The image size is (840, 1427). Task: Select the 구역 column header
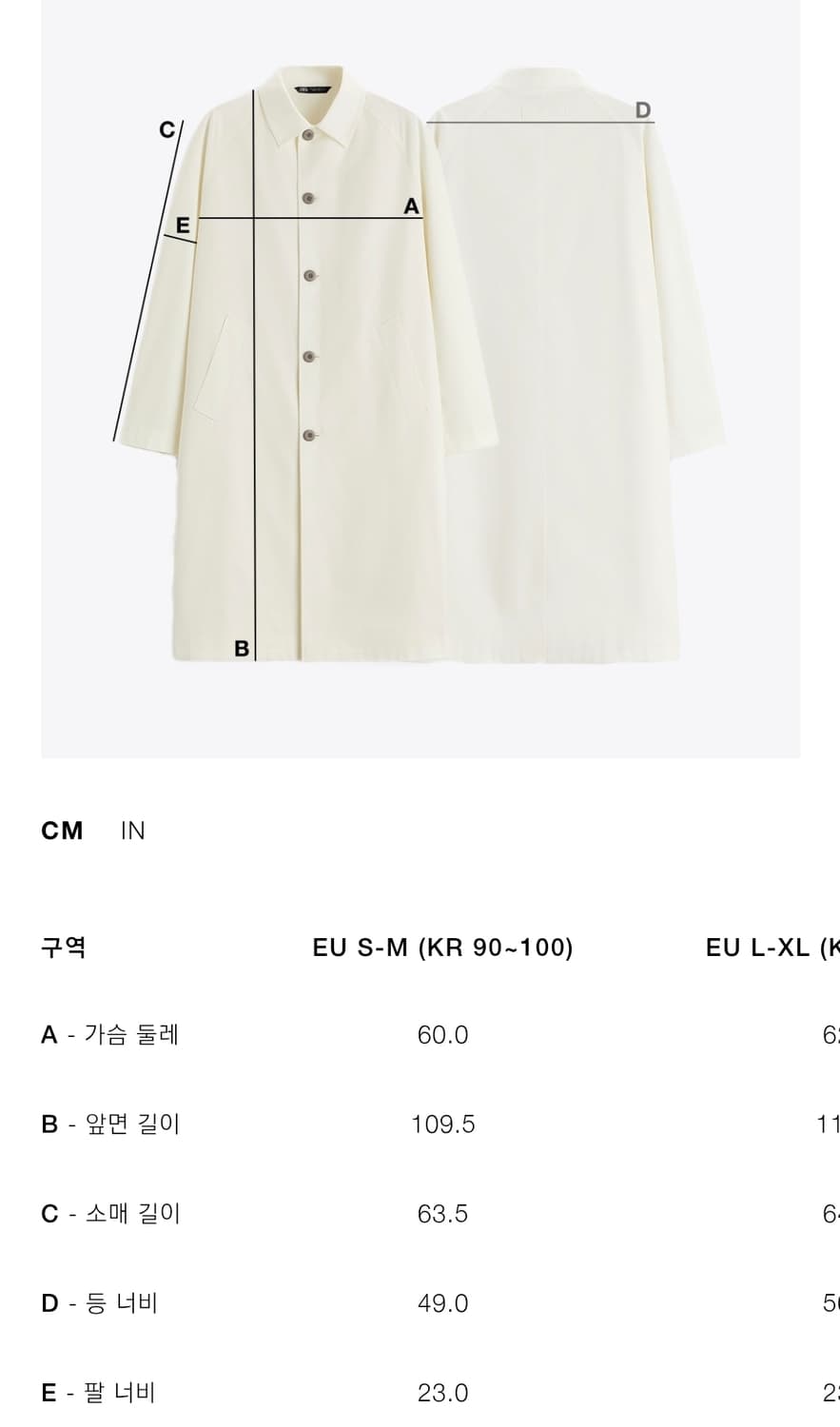pos(64,947)
